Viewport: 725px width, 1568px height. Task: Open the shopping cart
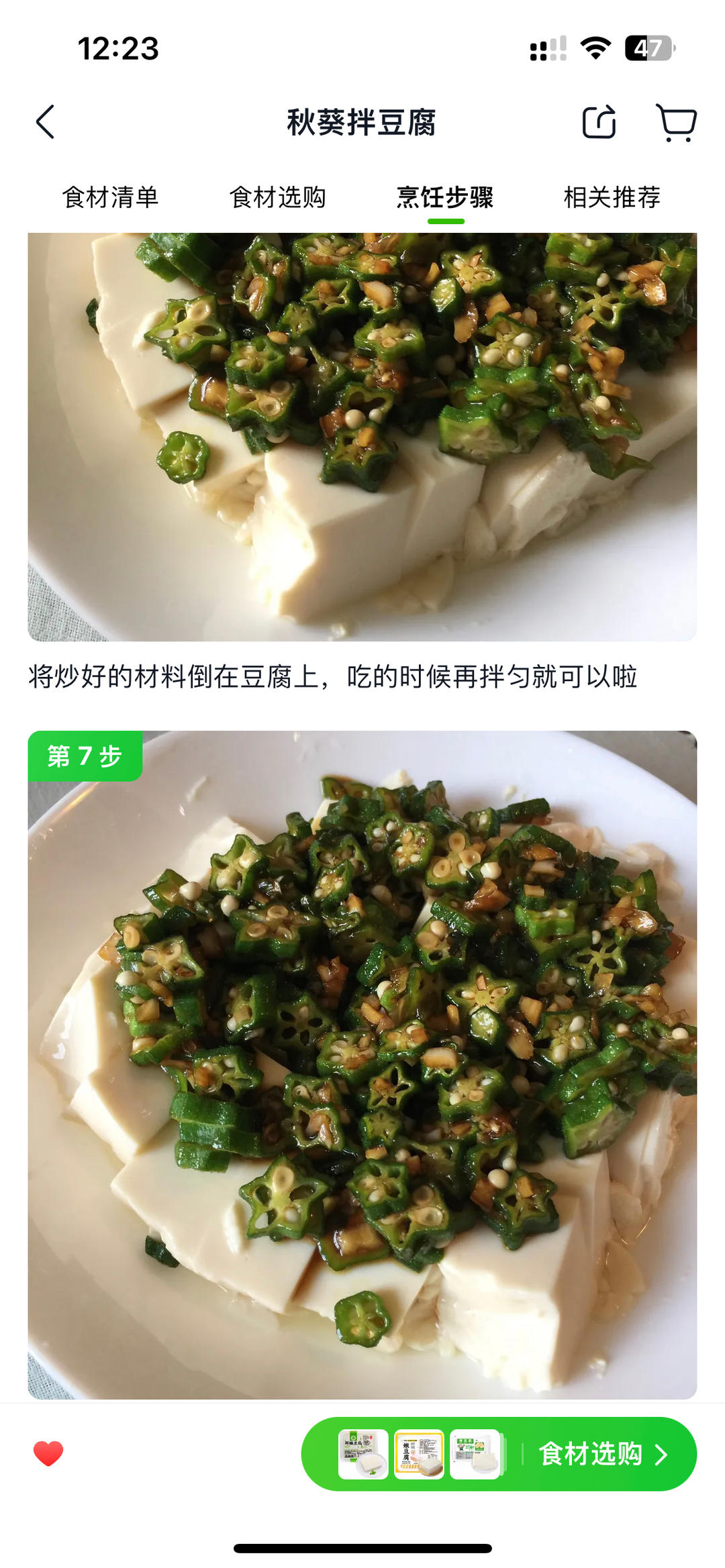[x=676, y=122]
